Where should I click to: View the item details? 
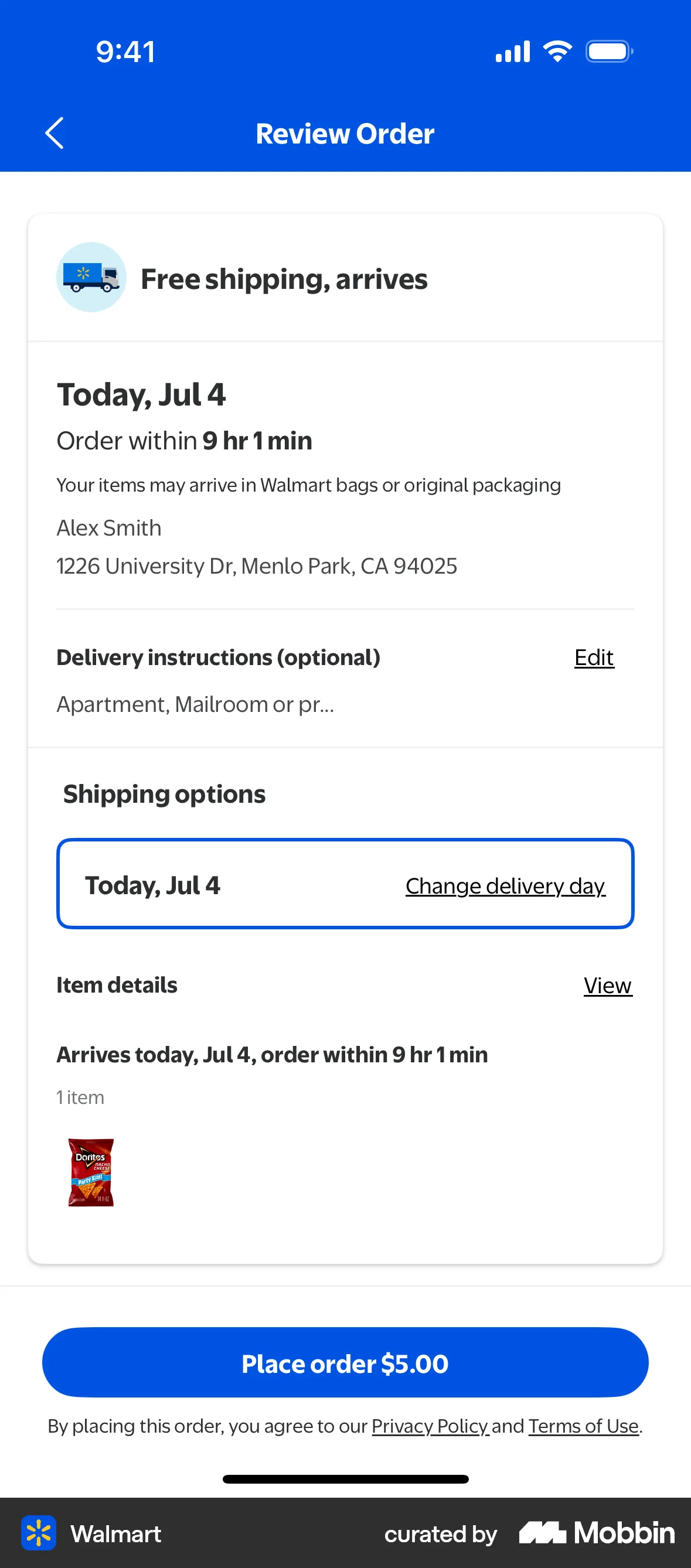click(607, 985)
